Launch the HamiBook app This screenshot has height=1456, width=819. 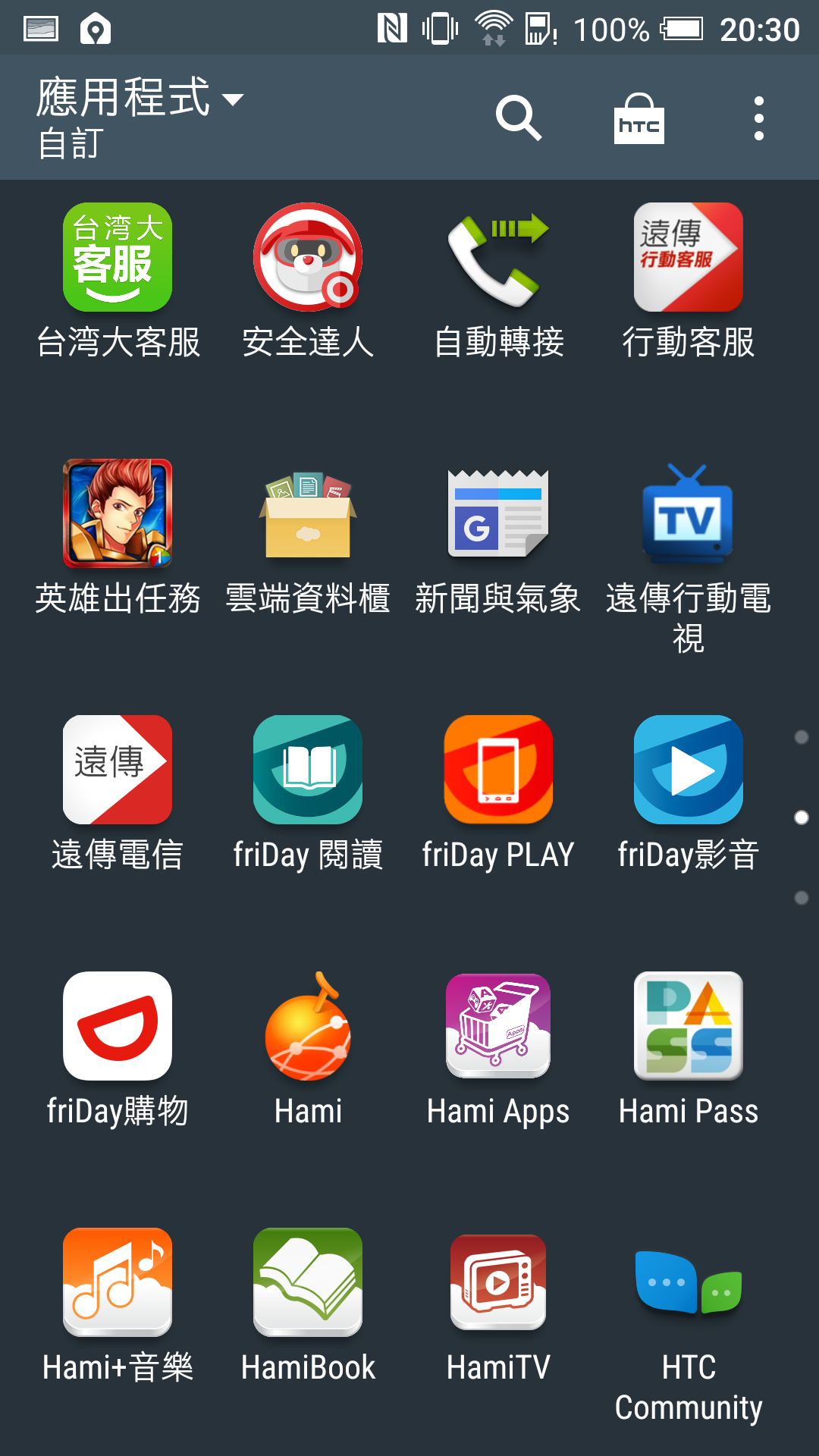(308, 1282)
